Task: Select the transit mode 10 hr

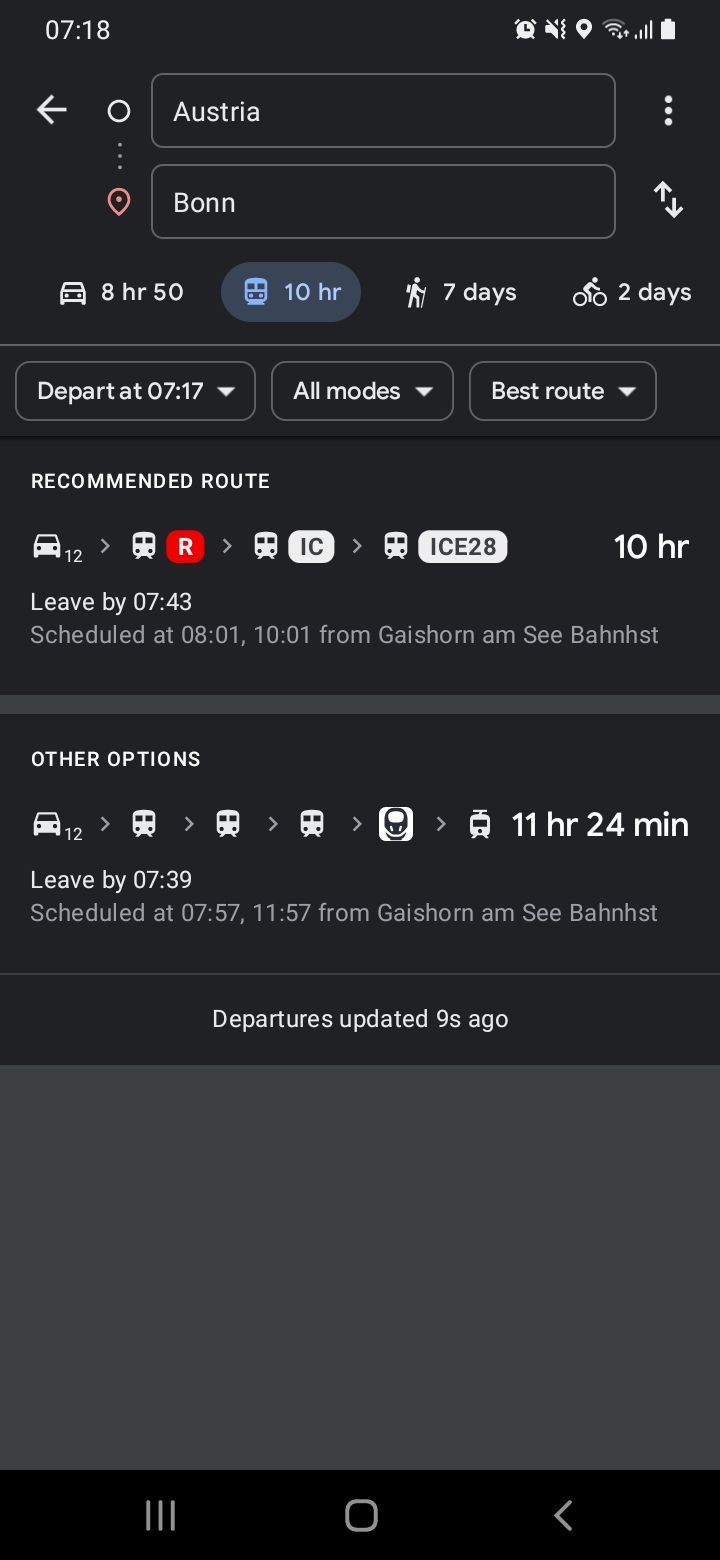Action: [x=291, y=292]
